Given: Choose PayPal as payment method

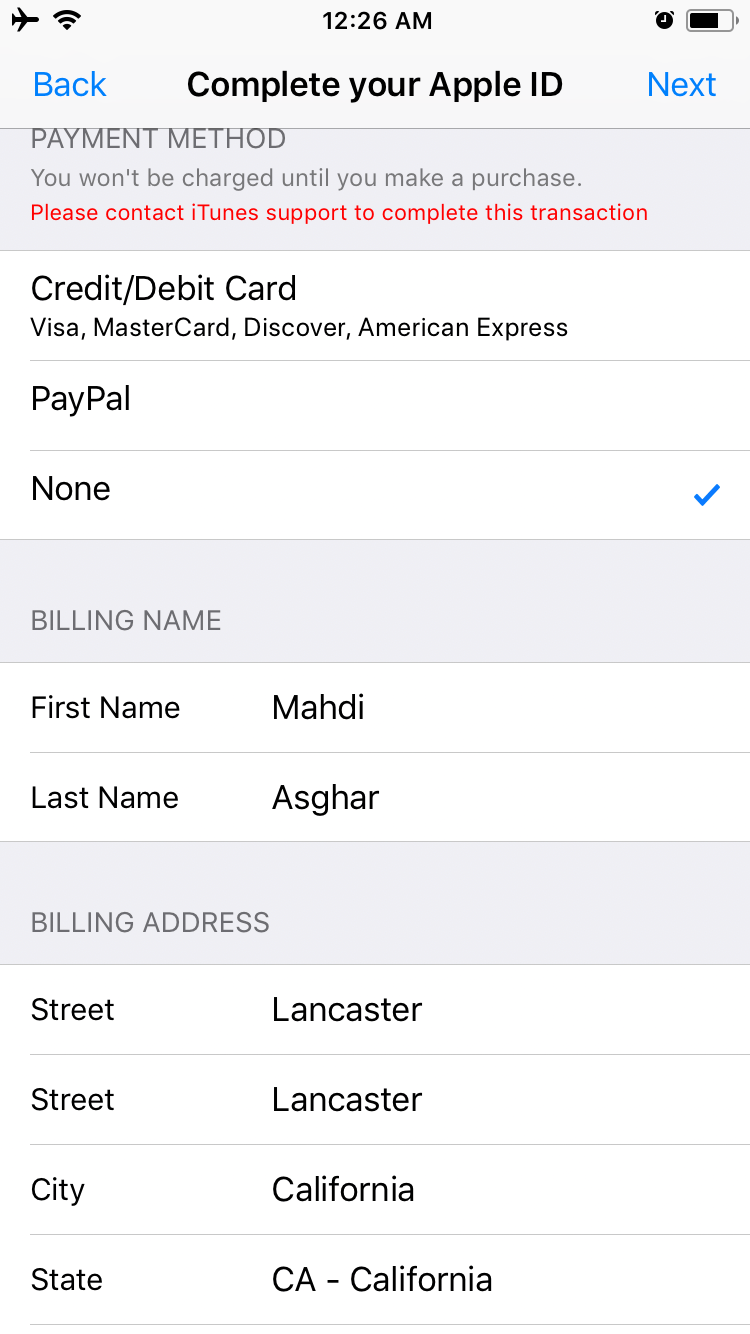Looking at the screenshot, I should 375,400.
